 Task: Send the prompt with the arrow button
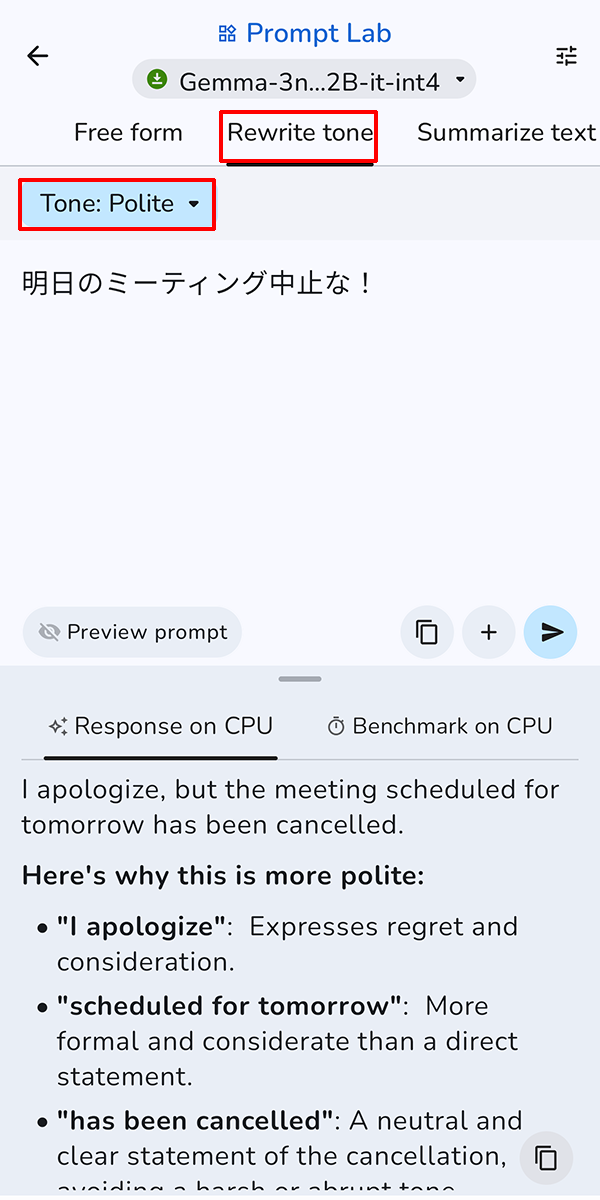551,632
